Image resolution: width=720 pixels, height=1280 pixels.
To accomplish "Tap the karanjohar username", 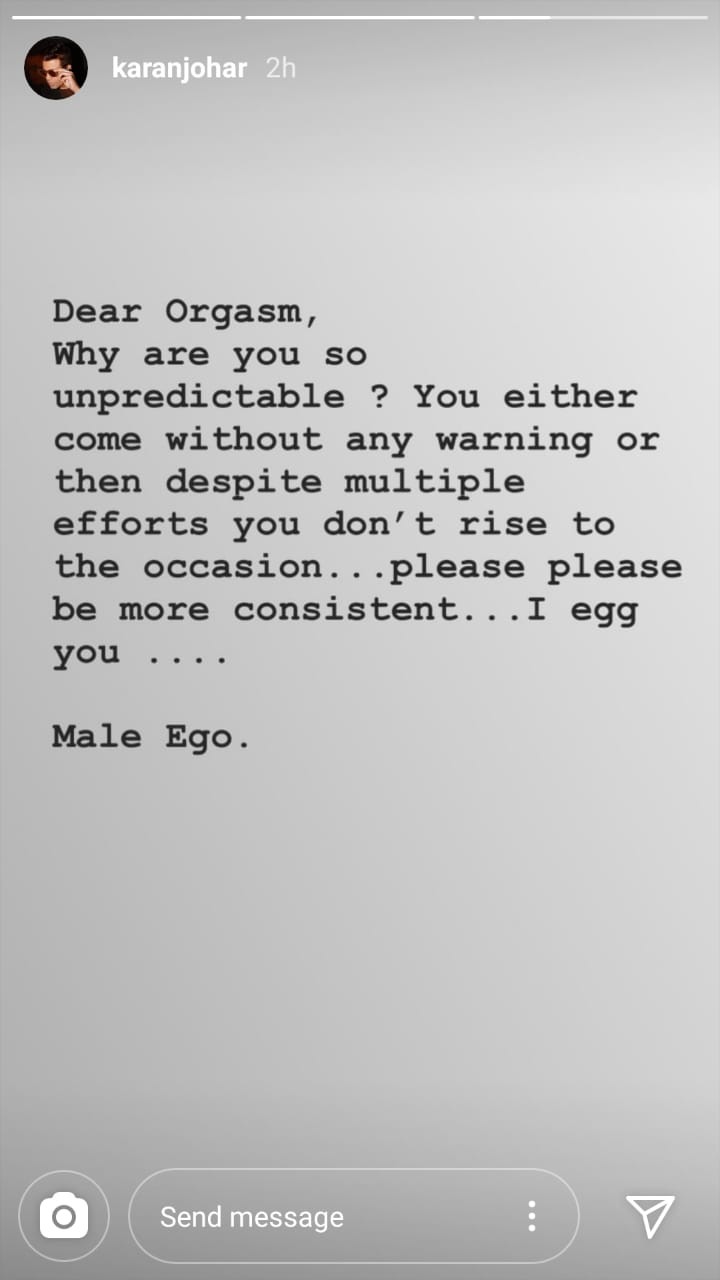I will 179,69.
